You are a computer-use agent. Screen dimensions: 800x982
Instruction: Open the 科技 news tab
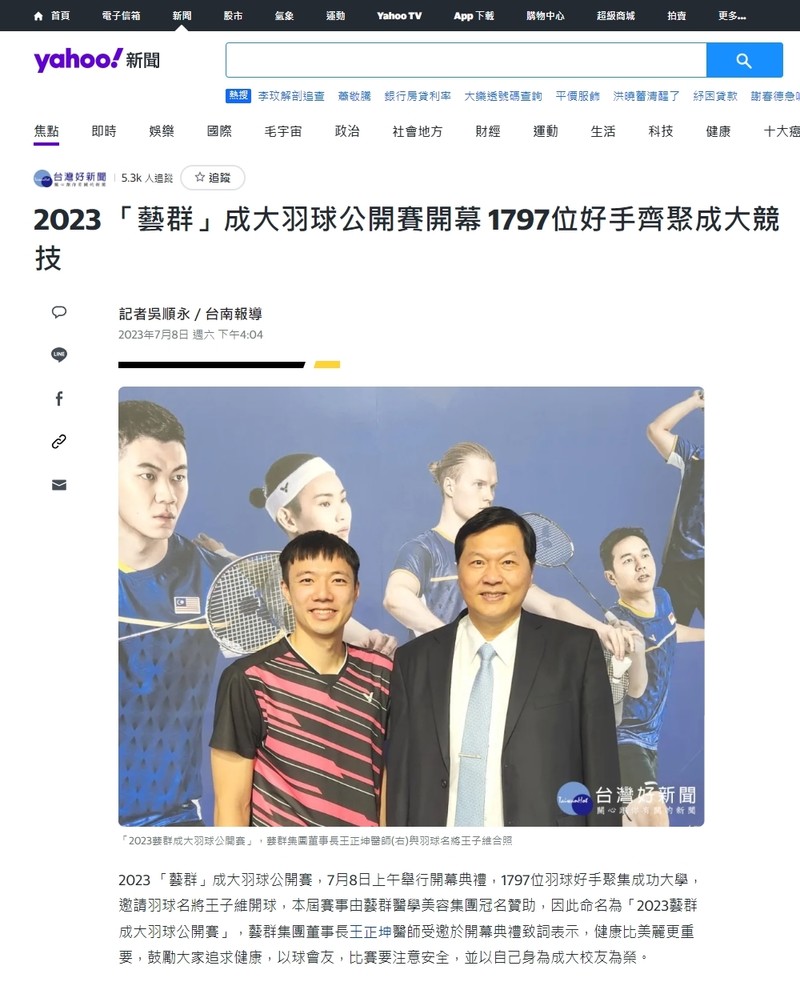point(660,131)
